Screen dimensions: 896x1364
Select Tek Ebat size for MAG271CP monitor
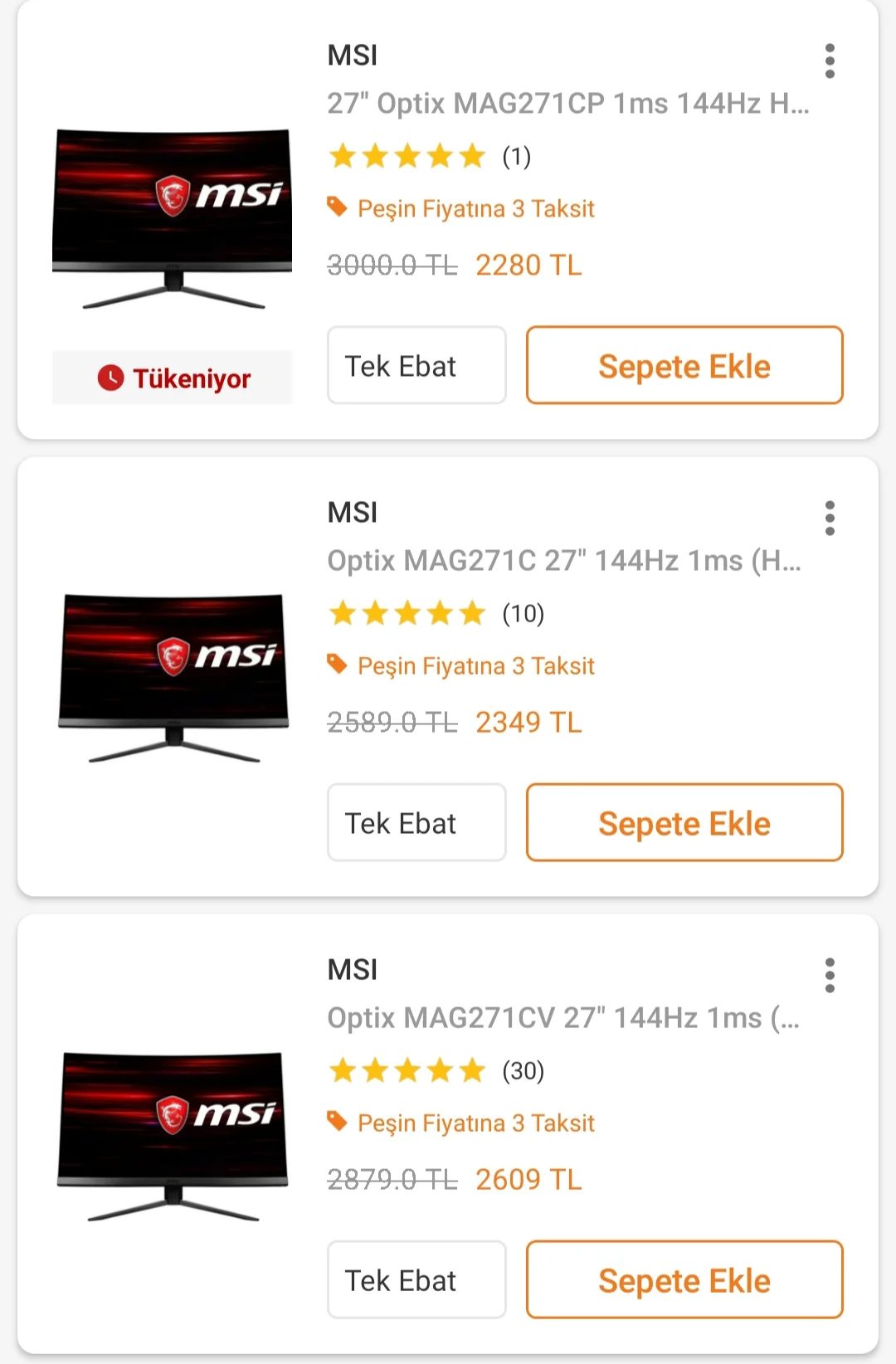416,366
